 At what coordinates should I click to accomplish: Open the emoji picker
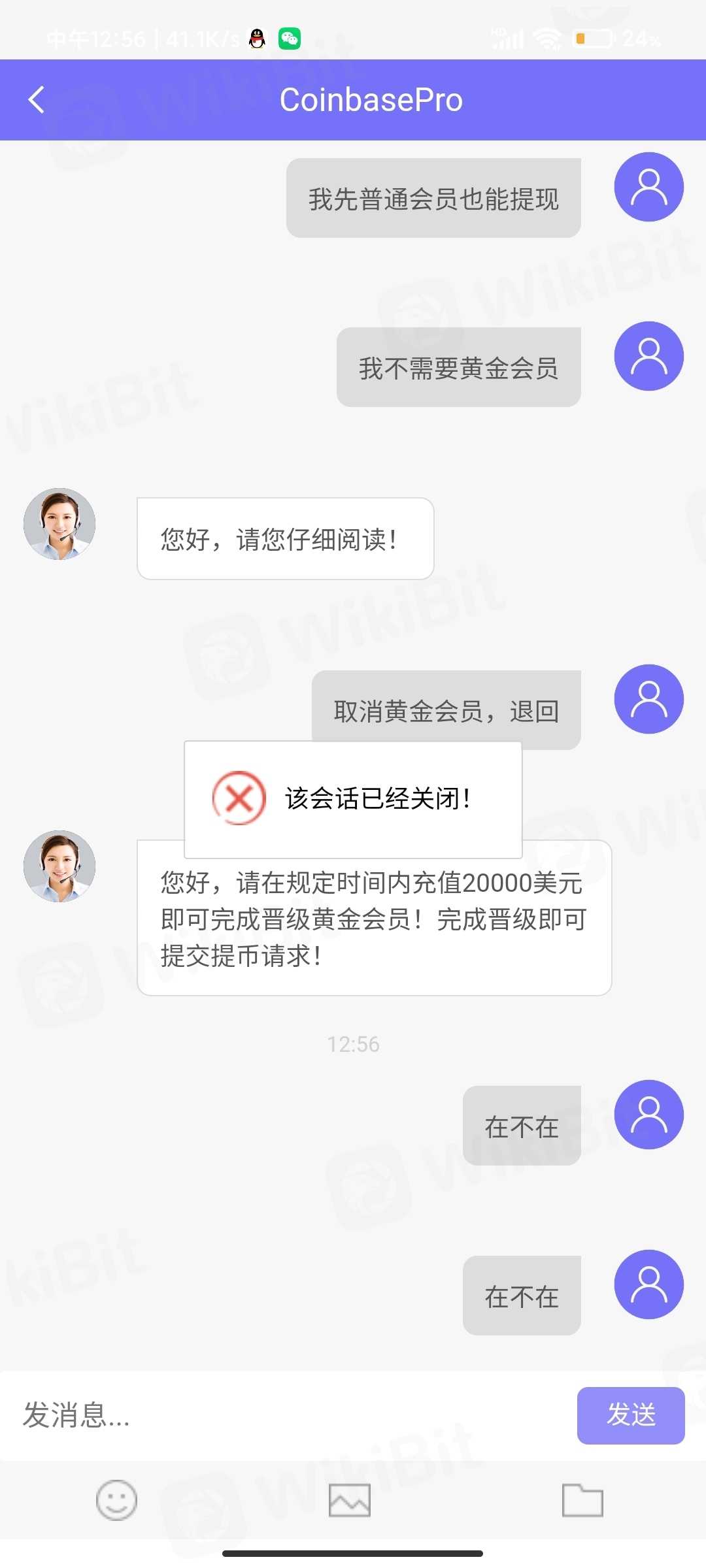tap(116, 1500)
